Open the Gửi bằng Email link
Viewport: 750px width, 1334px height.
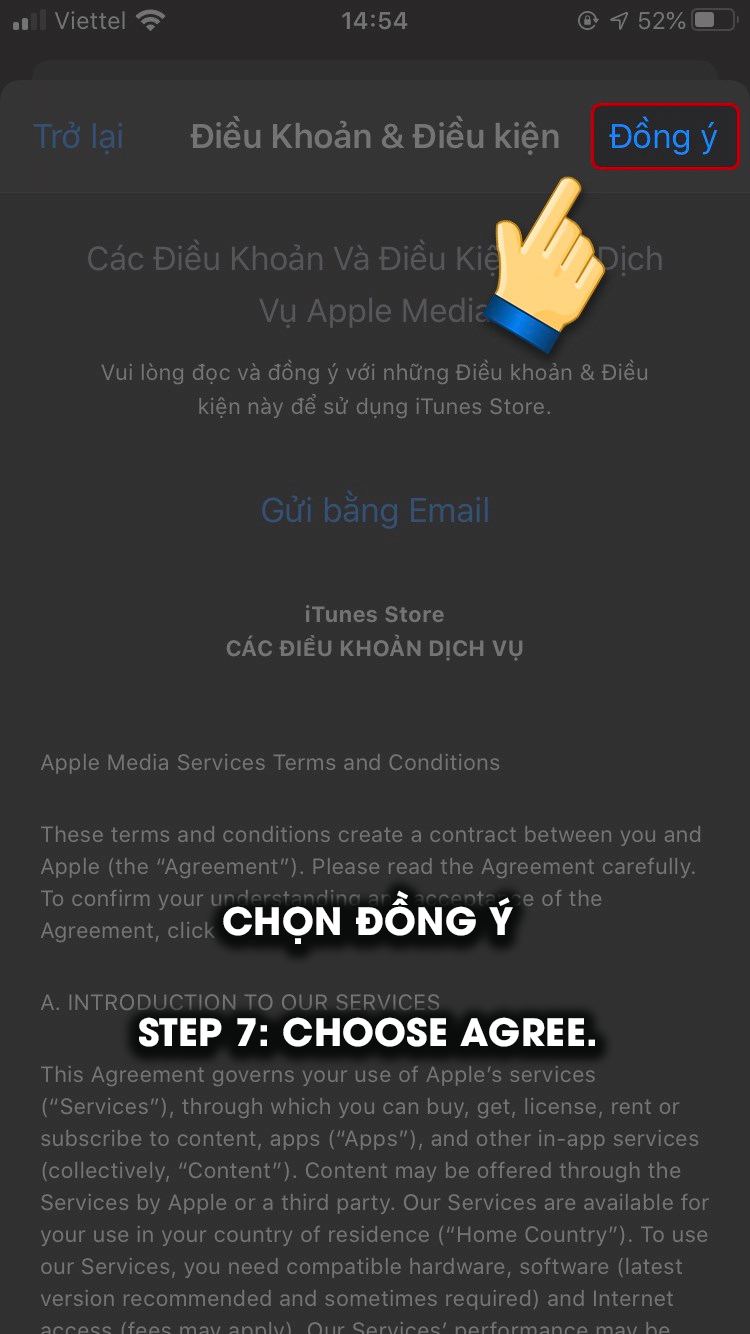(x=375, y=511)
